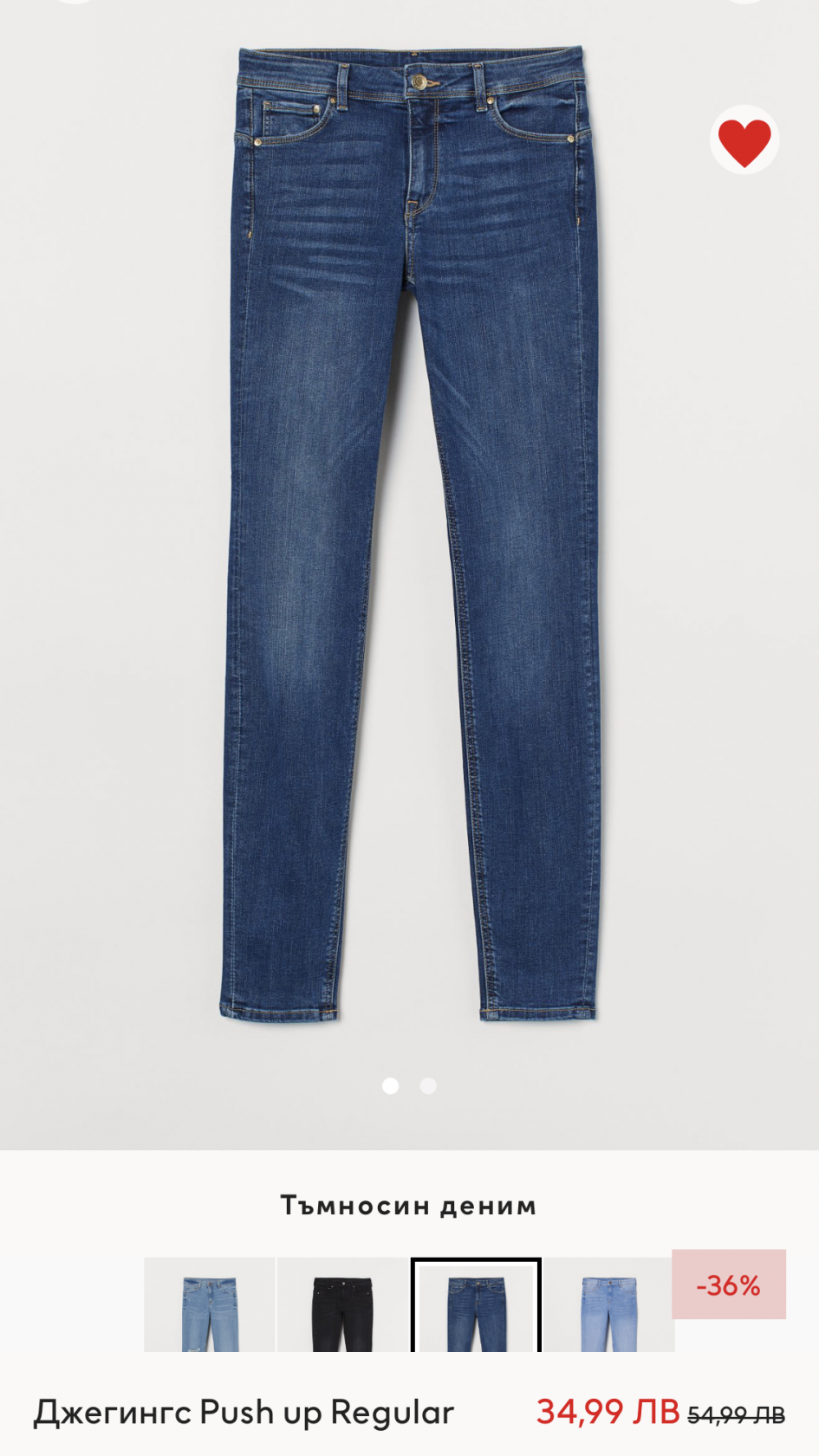This screenshot has width=819, height=1456.
Task: Choose the black jeans color swatch
Action: (342, 1305)
